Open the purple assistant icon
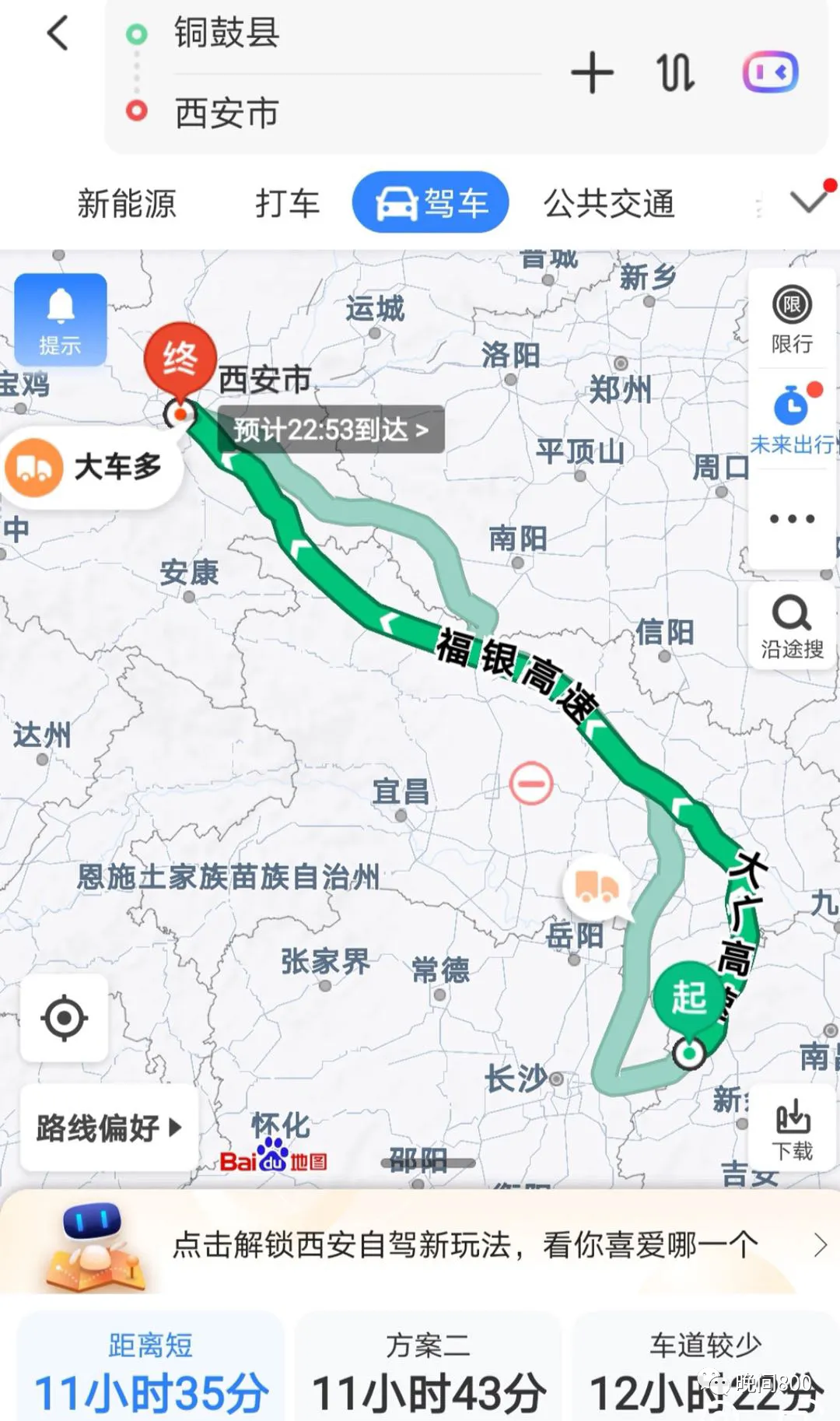Screen dimensions: 840x1421 click(769, 72)
